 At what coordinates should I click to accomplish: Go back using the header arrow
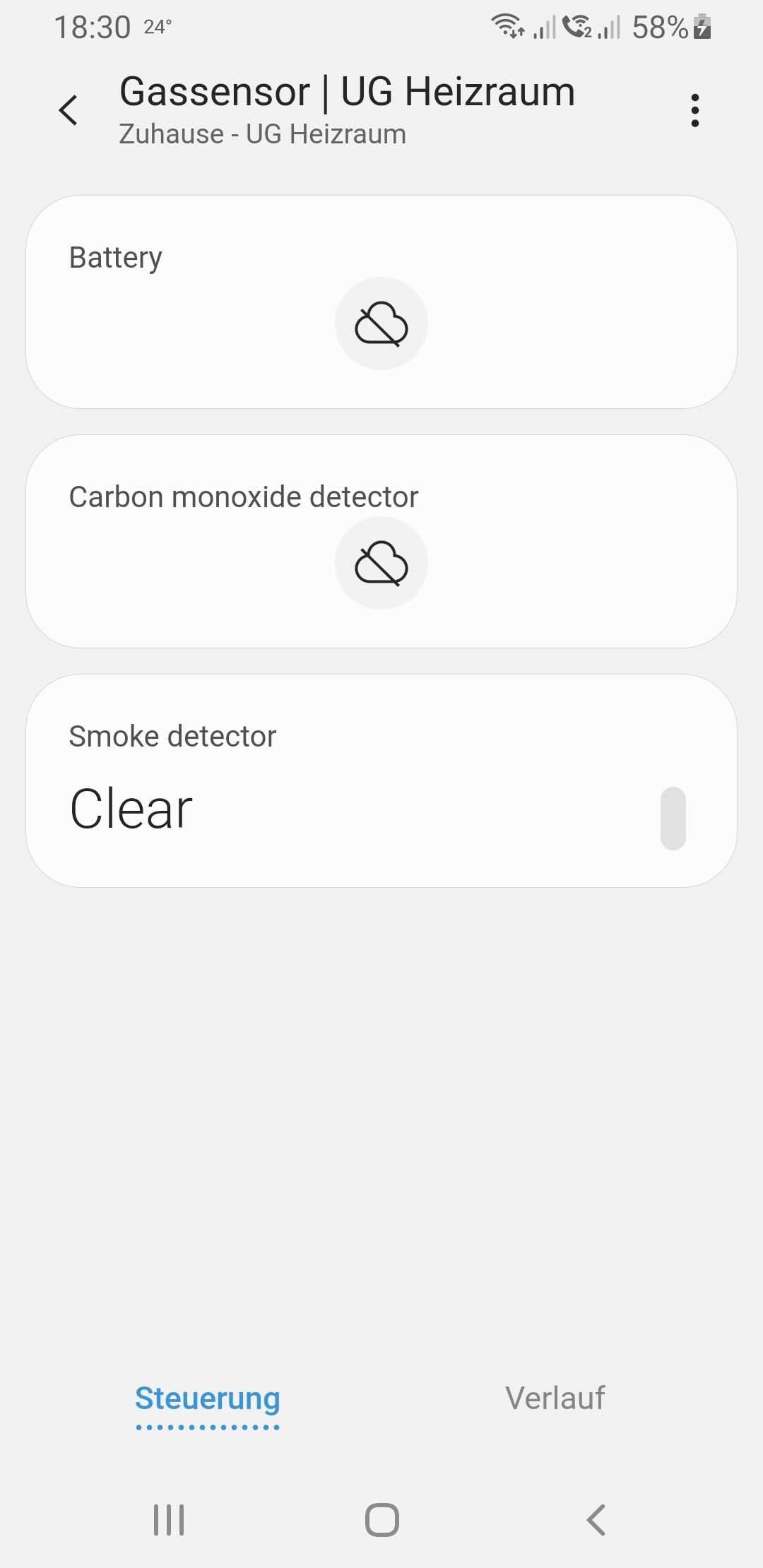click(x=69, y=110)
